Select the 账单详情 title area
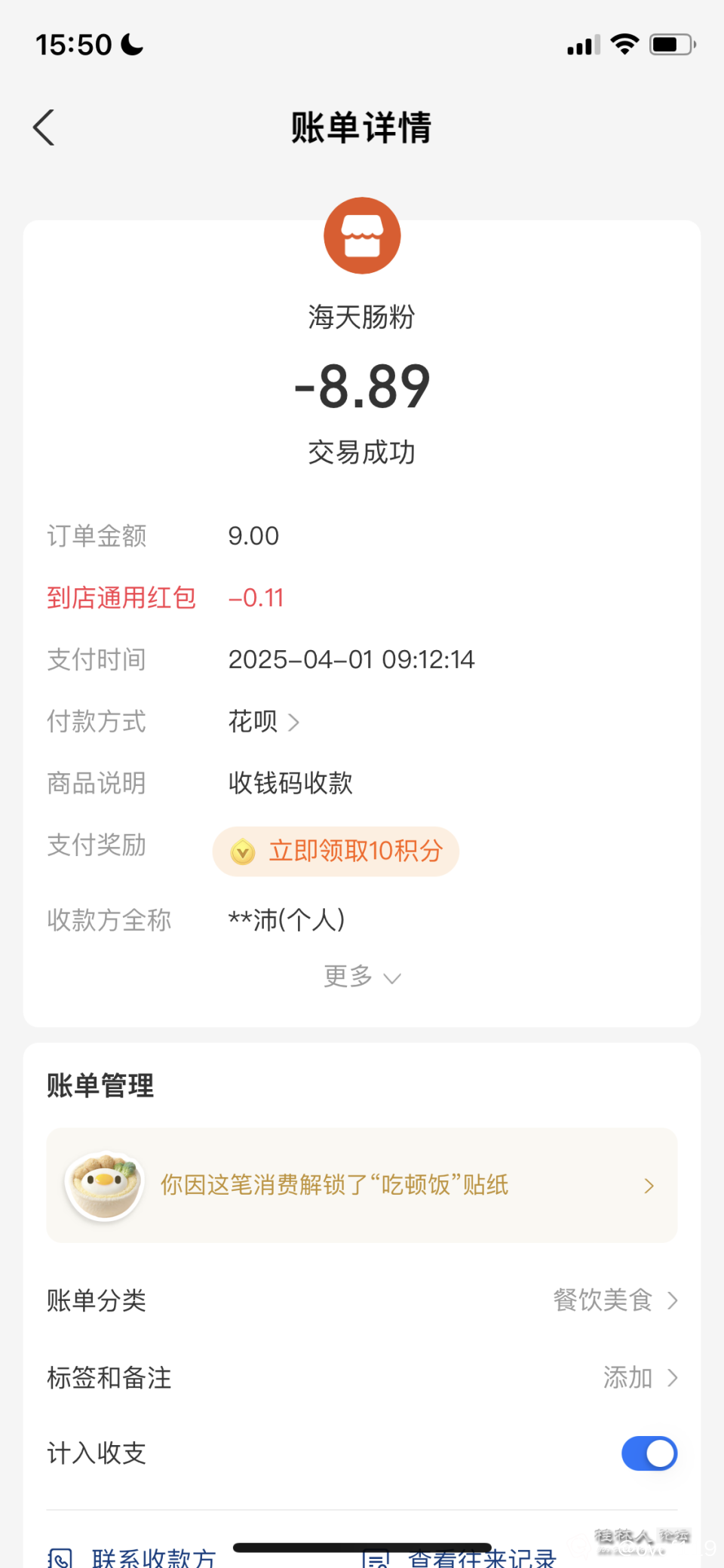This screenshot has width=724, height=1568. (x=362, y=127)
